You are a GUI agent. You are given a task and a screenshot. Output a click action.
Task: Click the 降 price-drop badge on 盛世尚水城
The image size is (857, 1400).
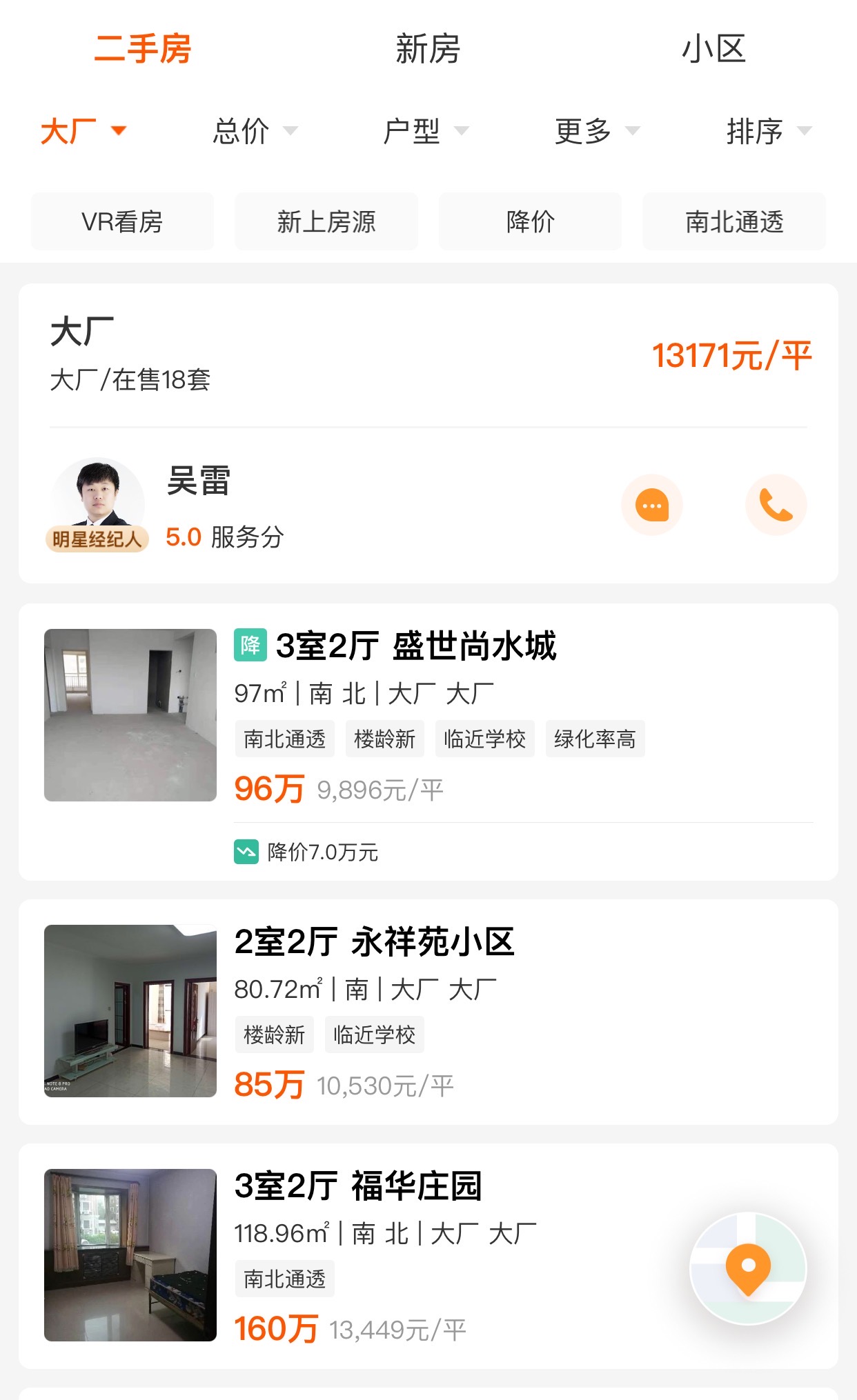click(x=248, y=647)
